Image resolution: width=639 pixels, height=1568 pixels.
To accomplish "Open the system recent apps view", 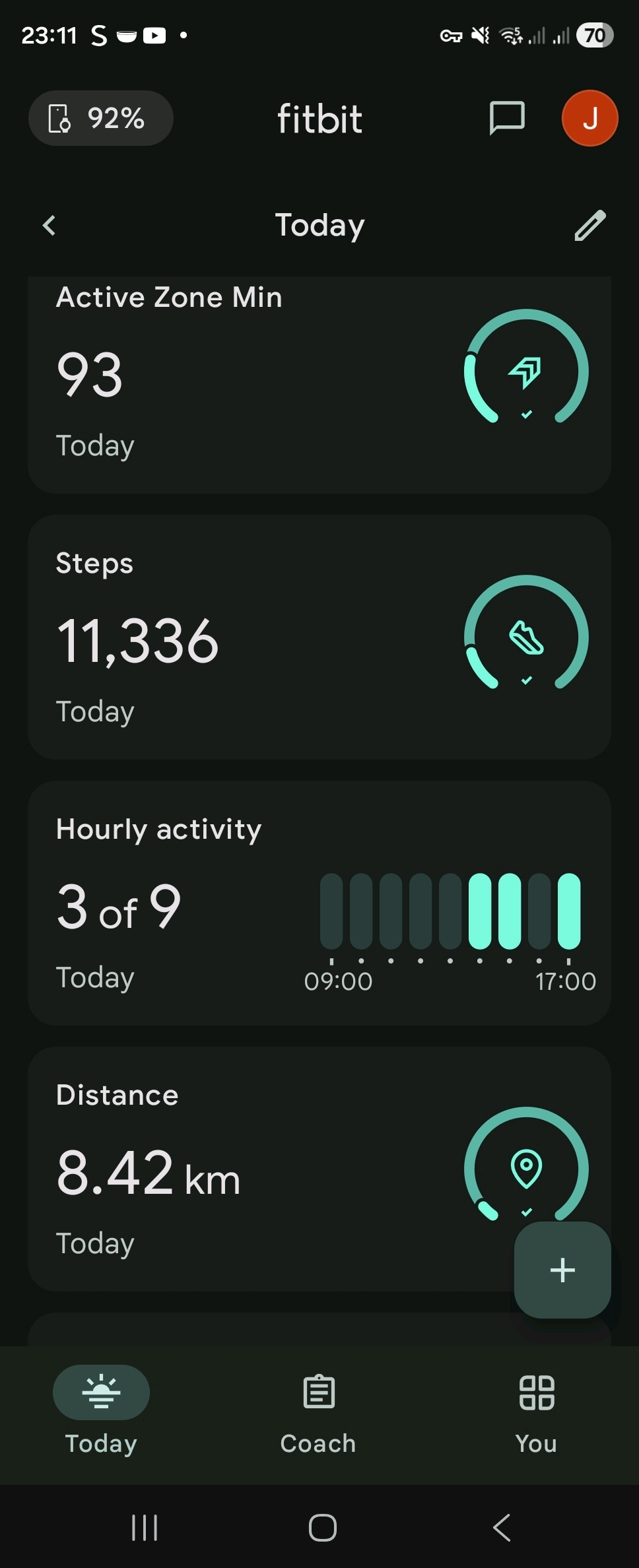I will click(x=145, y=1528).
